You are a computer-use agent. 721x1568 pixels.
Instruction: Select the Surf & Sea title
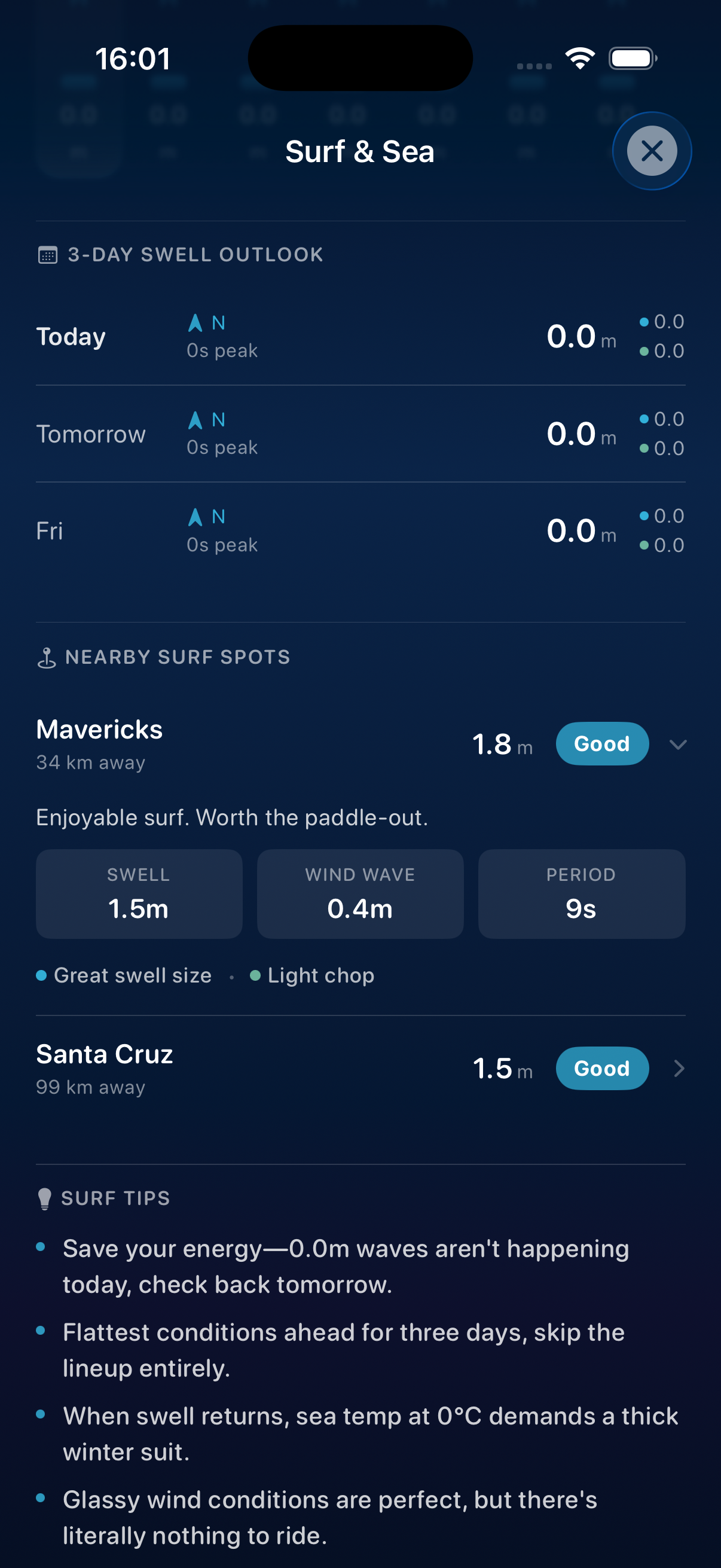click(359, 151)
